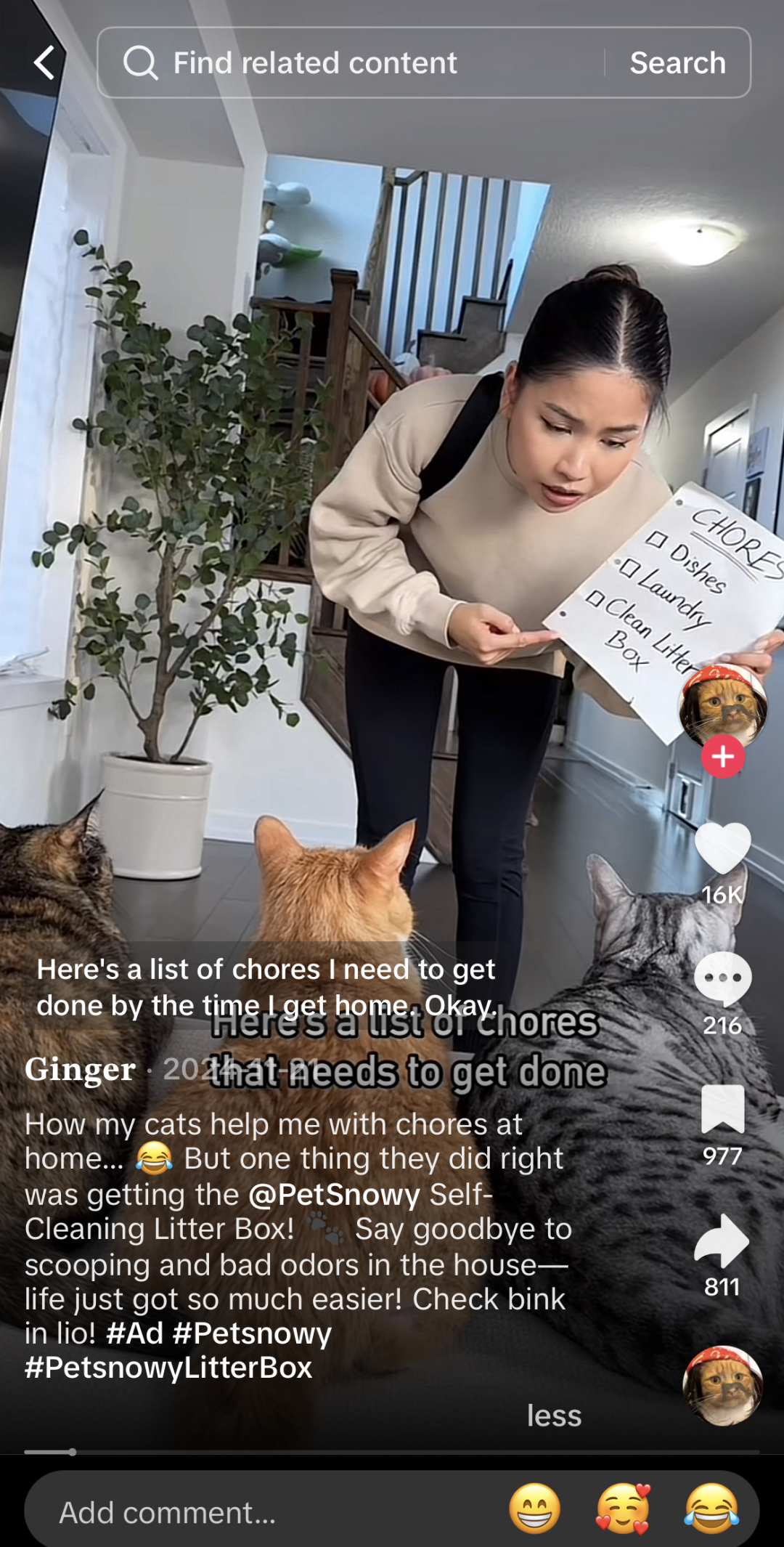Open the spinning sound disc
The height and width of the screenshot is (1547, 784).
tap(722, 1386)
